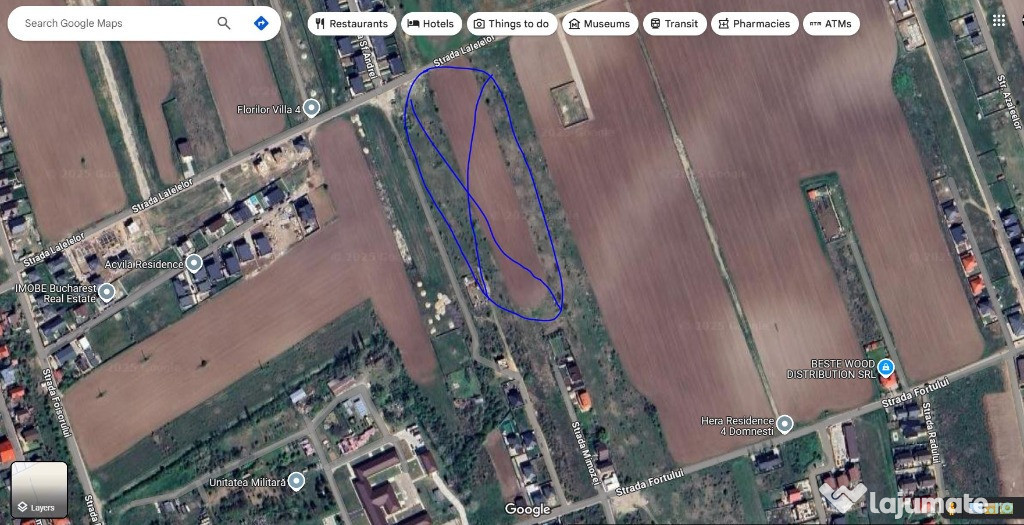Select the Hotels chip
The width and height of the screenshot is (1024, 525).
[431, 24]
